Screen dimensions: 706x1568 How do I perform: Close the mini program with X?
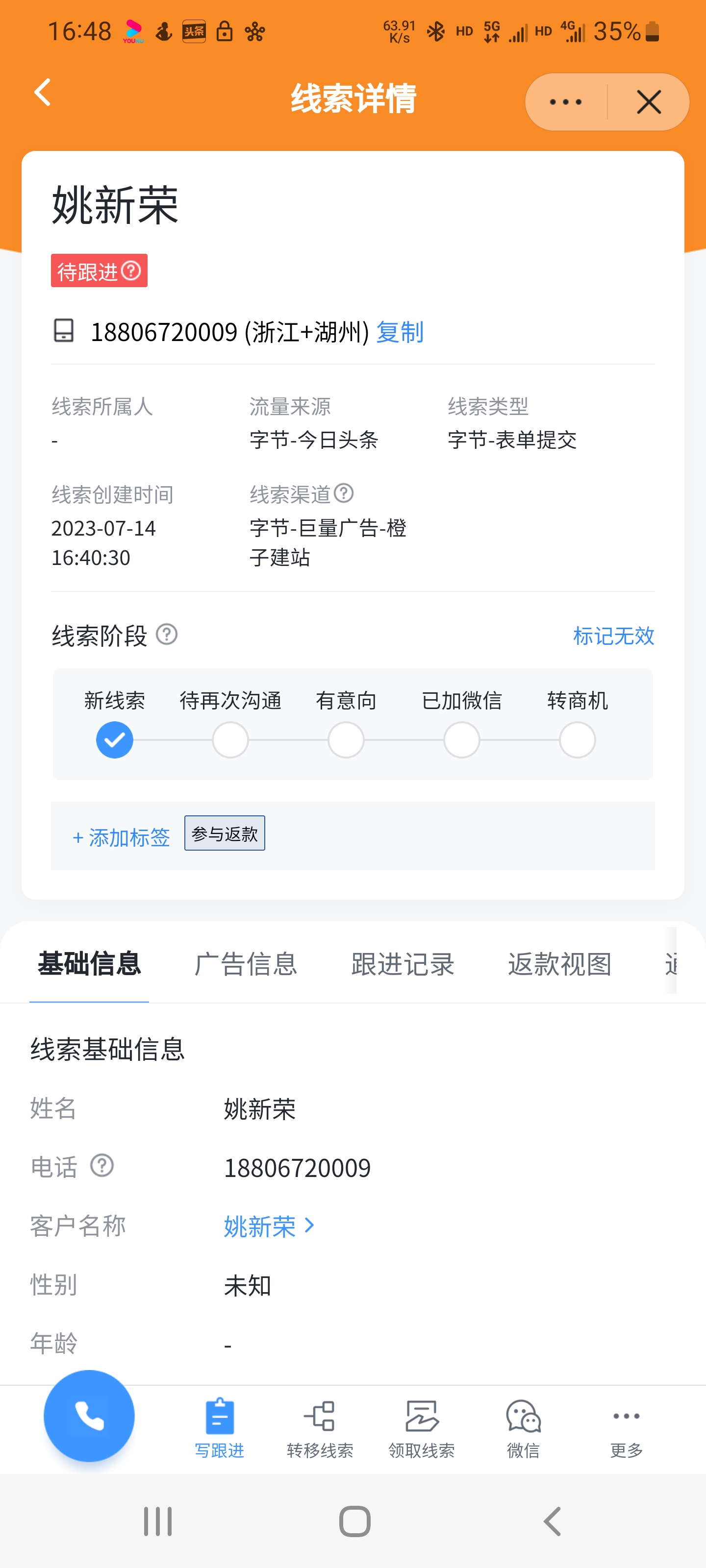tap(649, 102)
